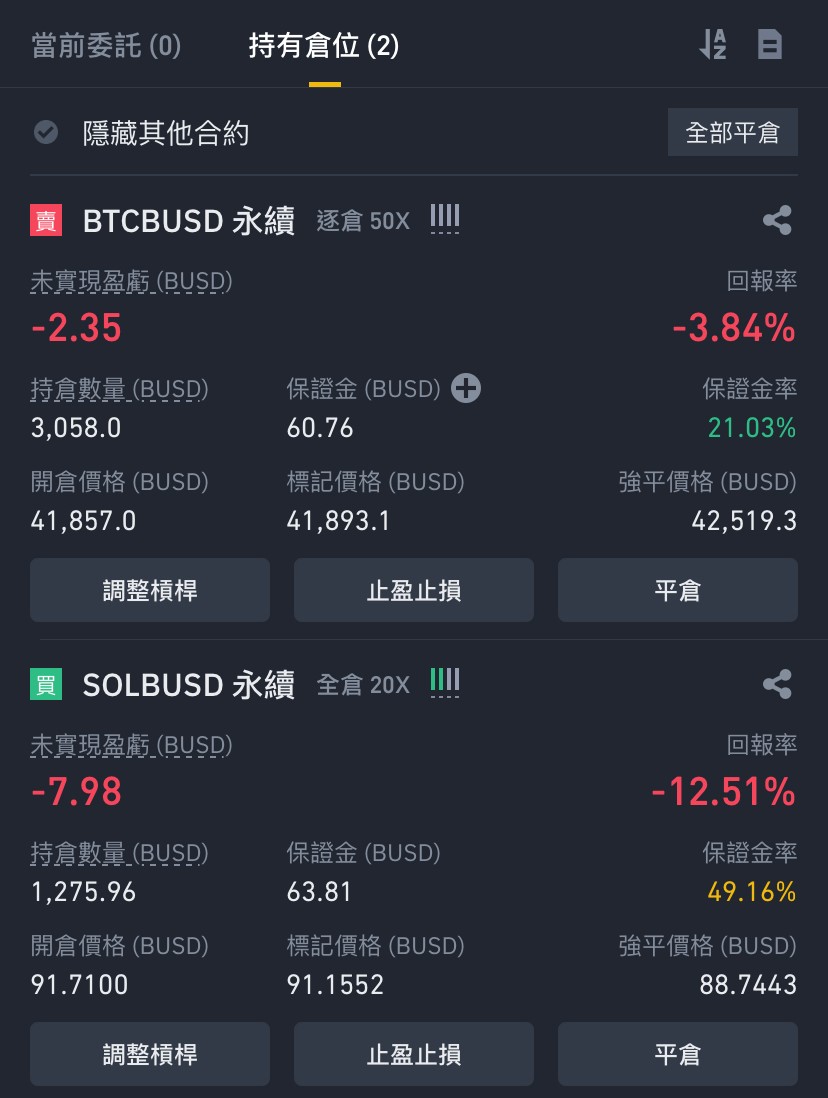Tap 平倉 to close the BTCBUSD position

tap(677, 590)
